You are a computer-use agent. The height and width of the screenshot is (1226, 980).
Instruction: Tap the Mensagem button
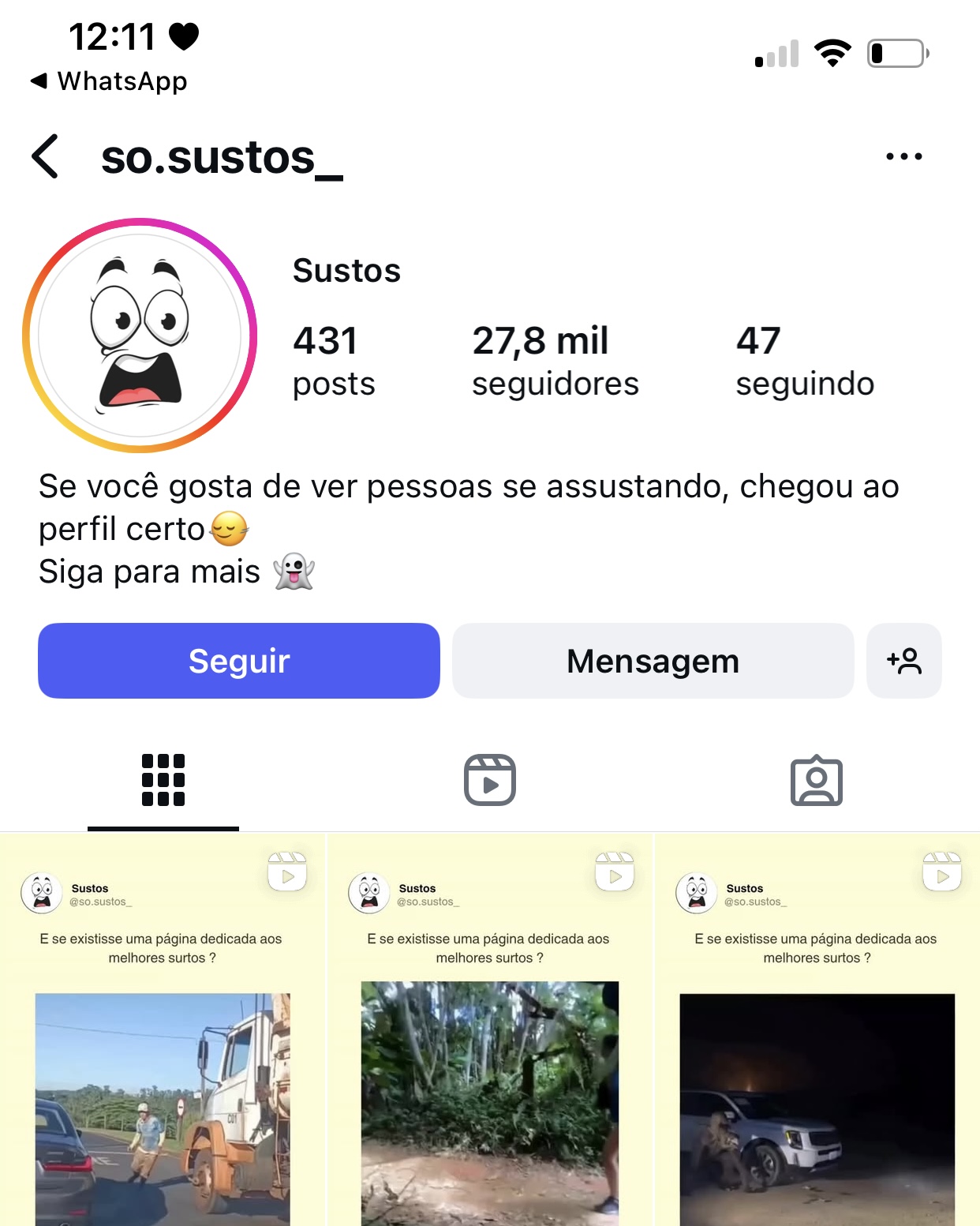(653, 661)
